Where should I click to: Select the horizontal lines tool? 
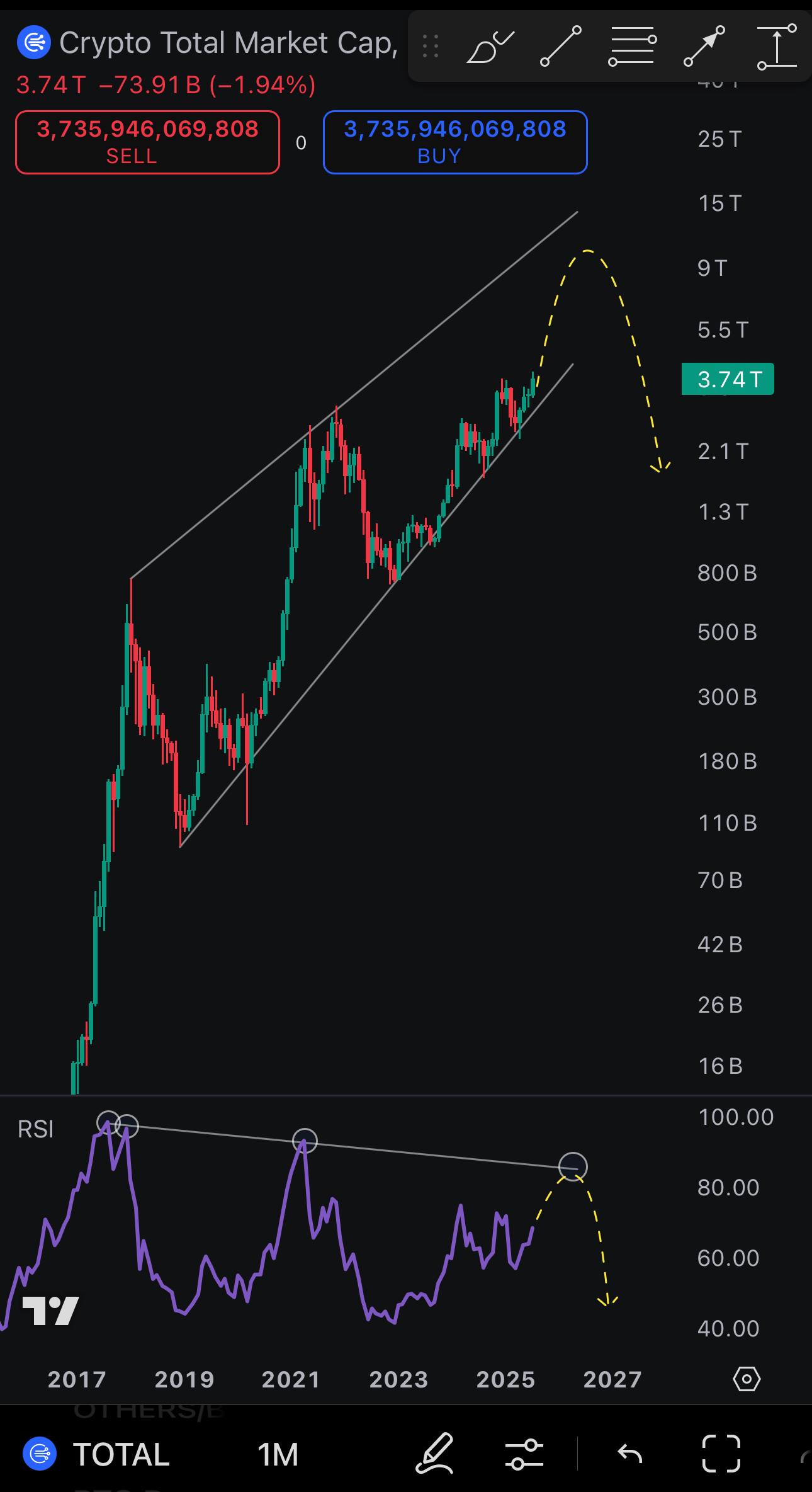632,46
